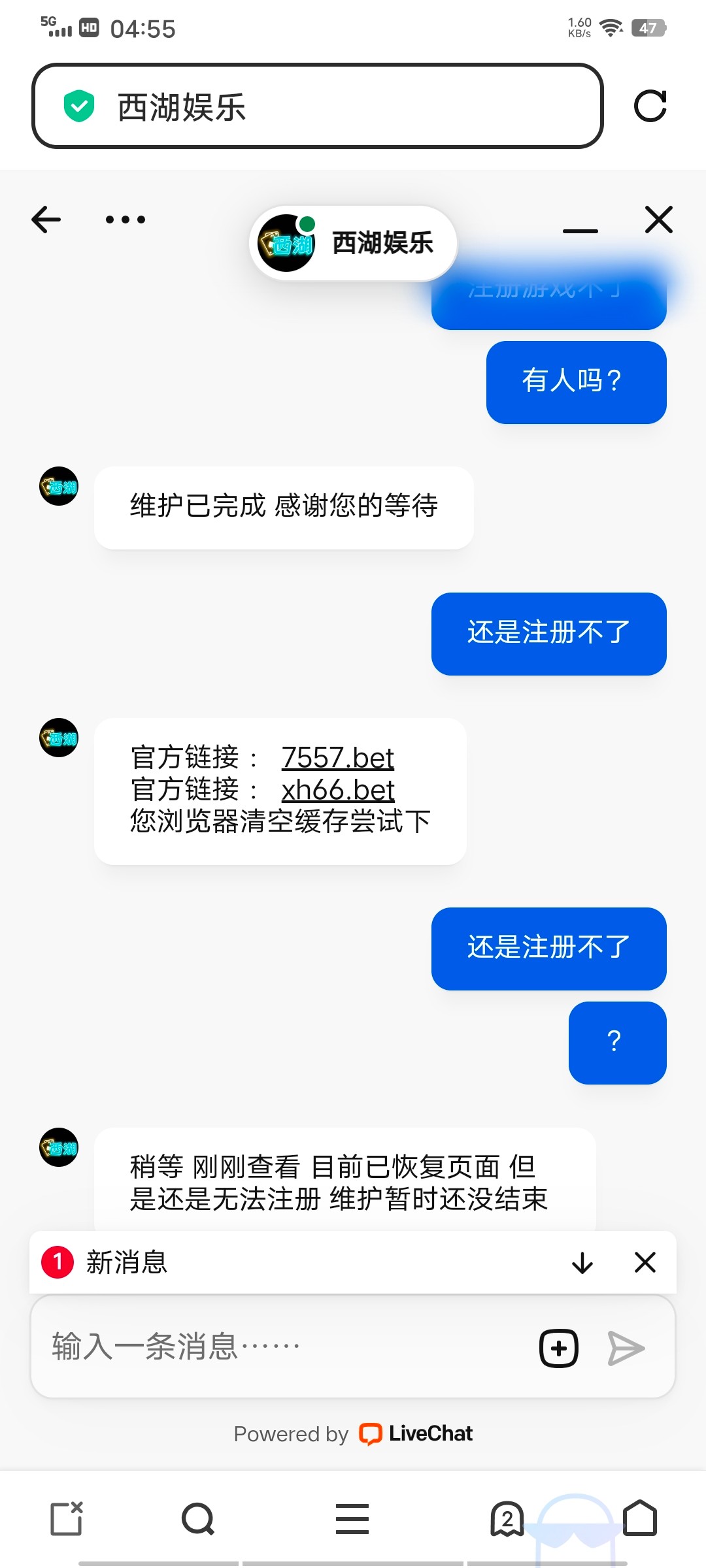Screen dimensions: 706x1568
Task: Reload the page with the refresh icon
Action: coord(650,106)
